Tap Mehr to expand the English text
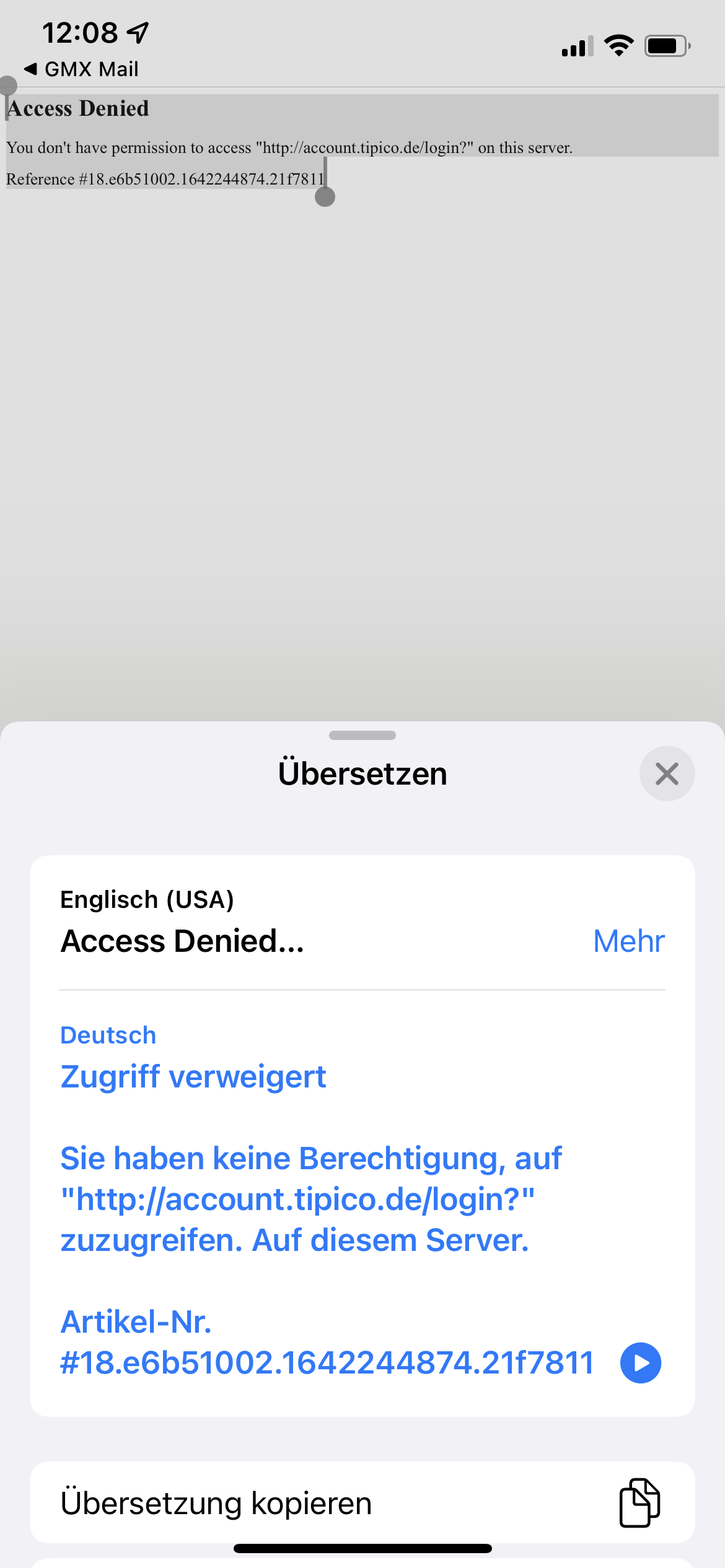The width and height of the screenshot is (725, 1568). (x=628, y=941)
